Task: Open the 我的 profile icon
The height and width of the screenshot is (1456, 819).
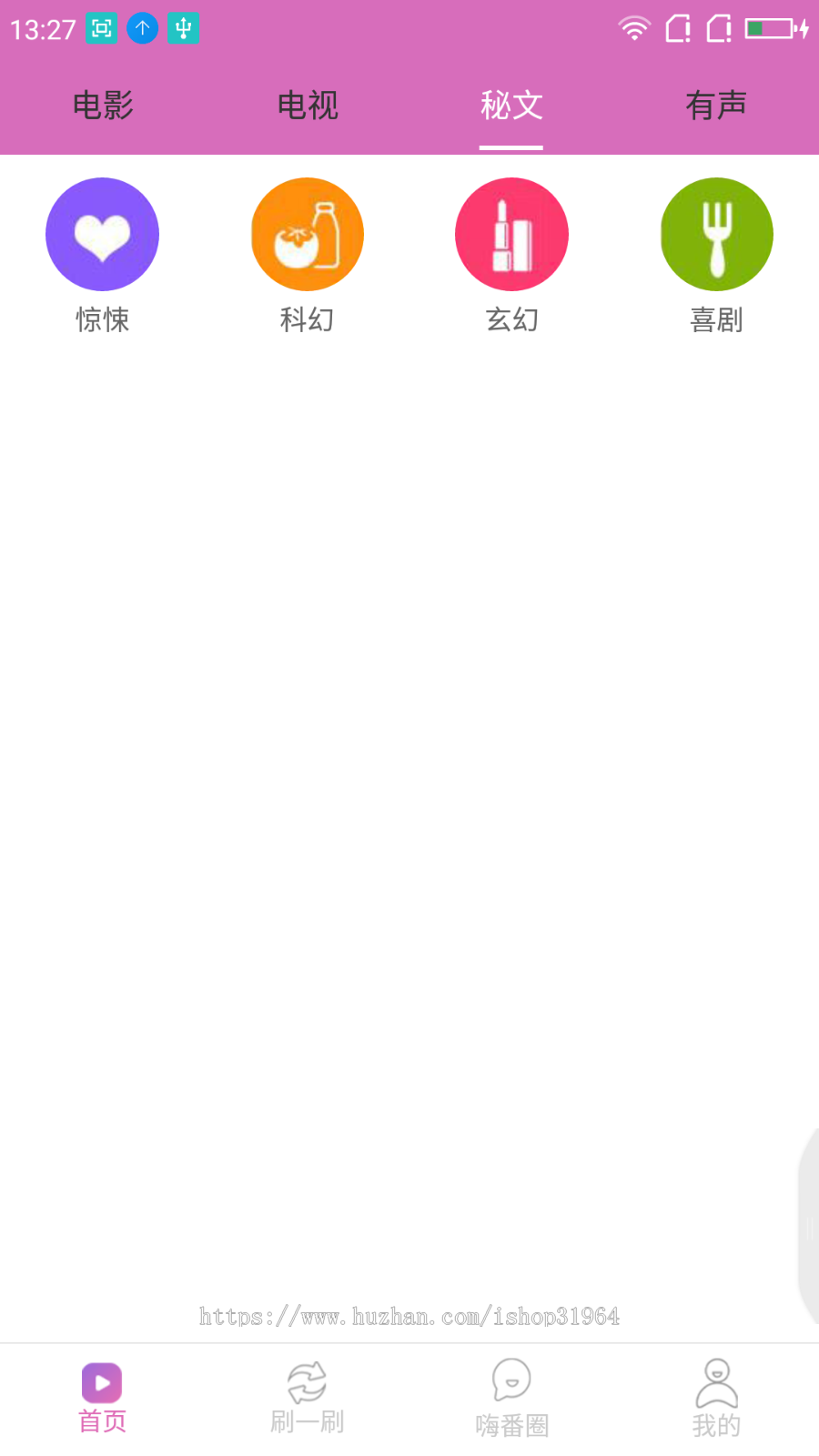Action: point(716,1381)
